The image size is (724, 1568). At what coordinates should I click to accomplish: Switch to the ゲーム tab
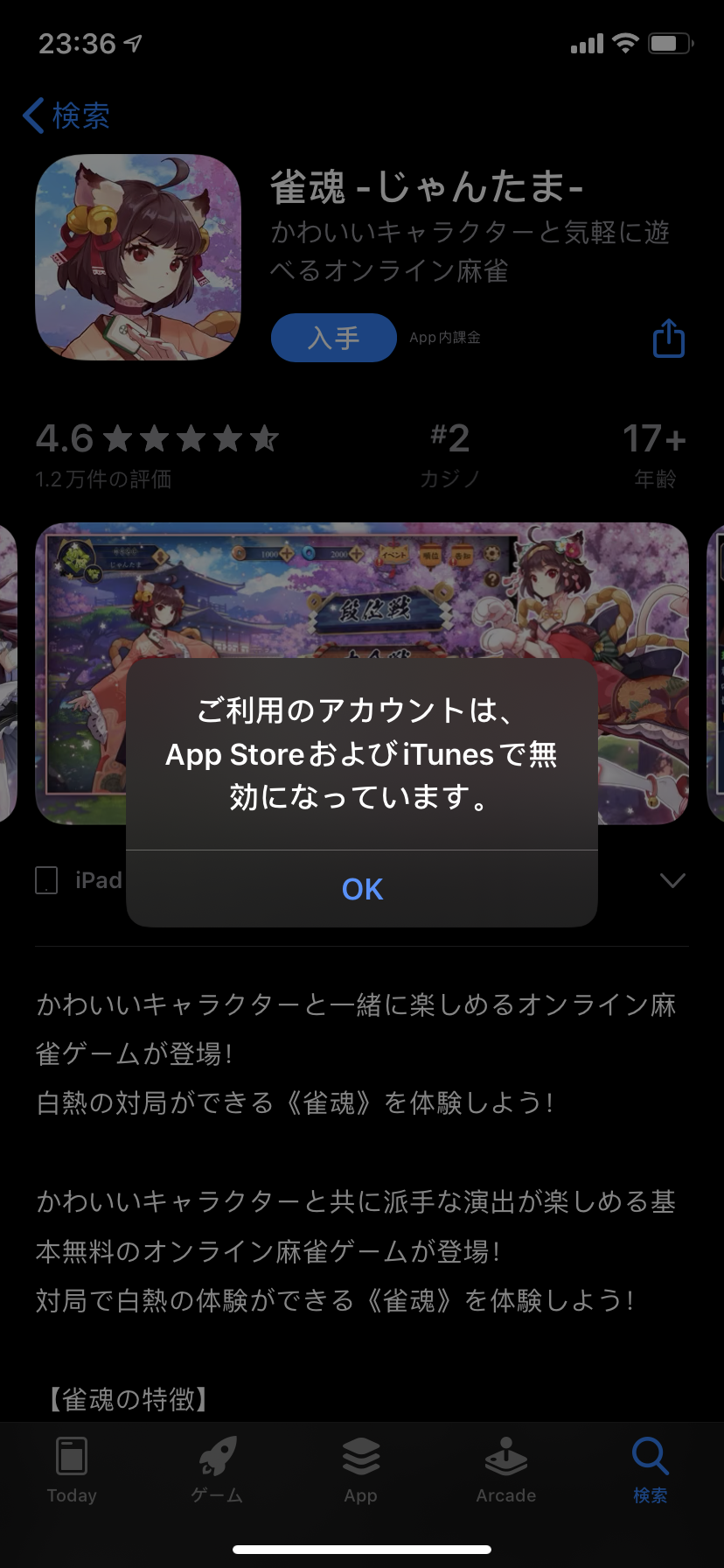point(217,1470)
